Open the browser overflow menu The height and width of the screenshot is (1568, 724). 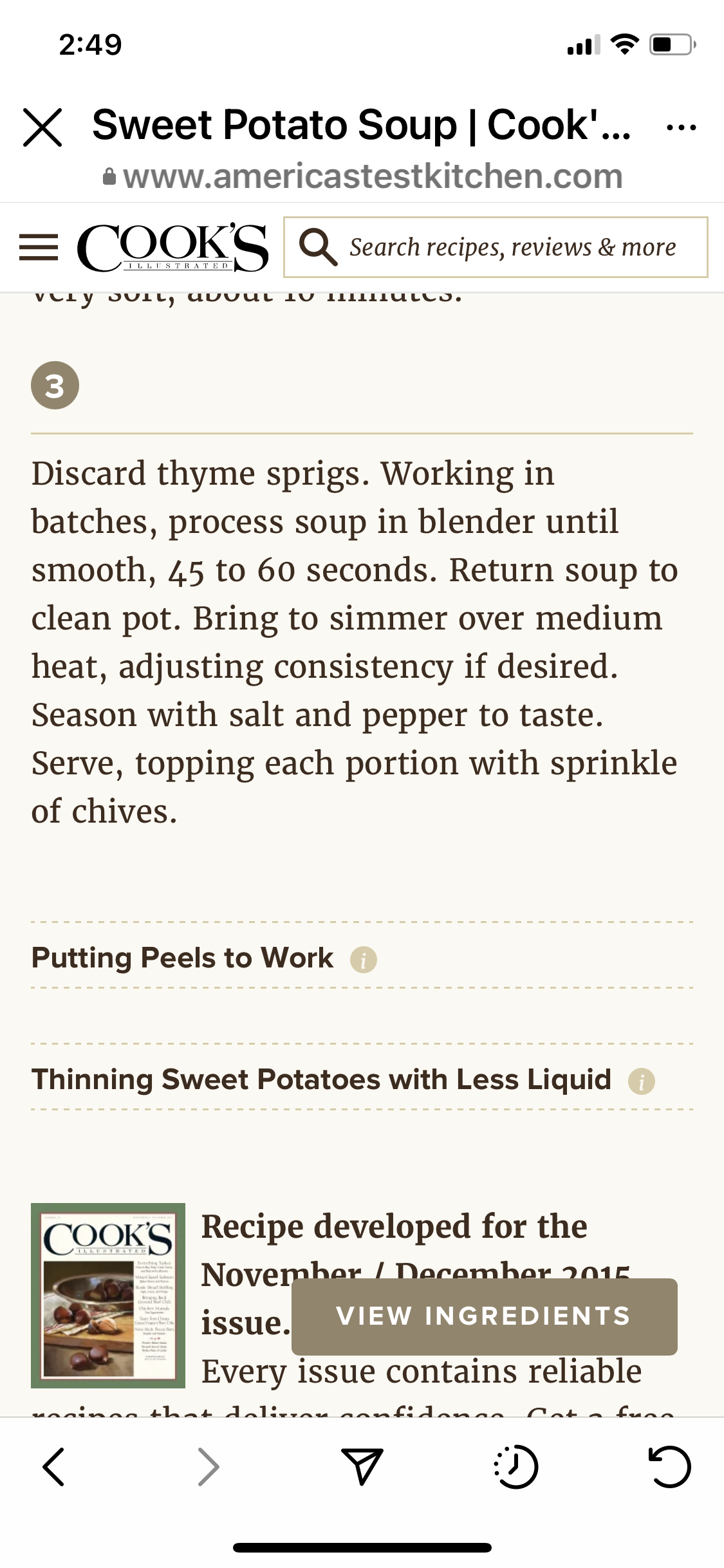(x=681, y=127)
